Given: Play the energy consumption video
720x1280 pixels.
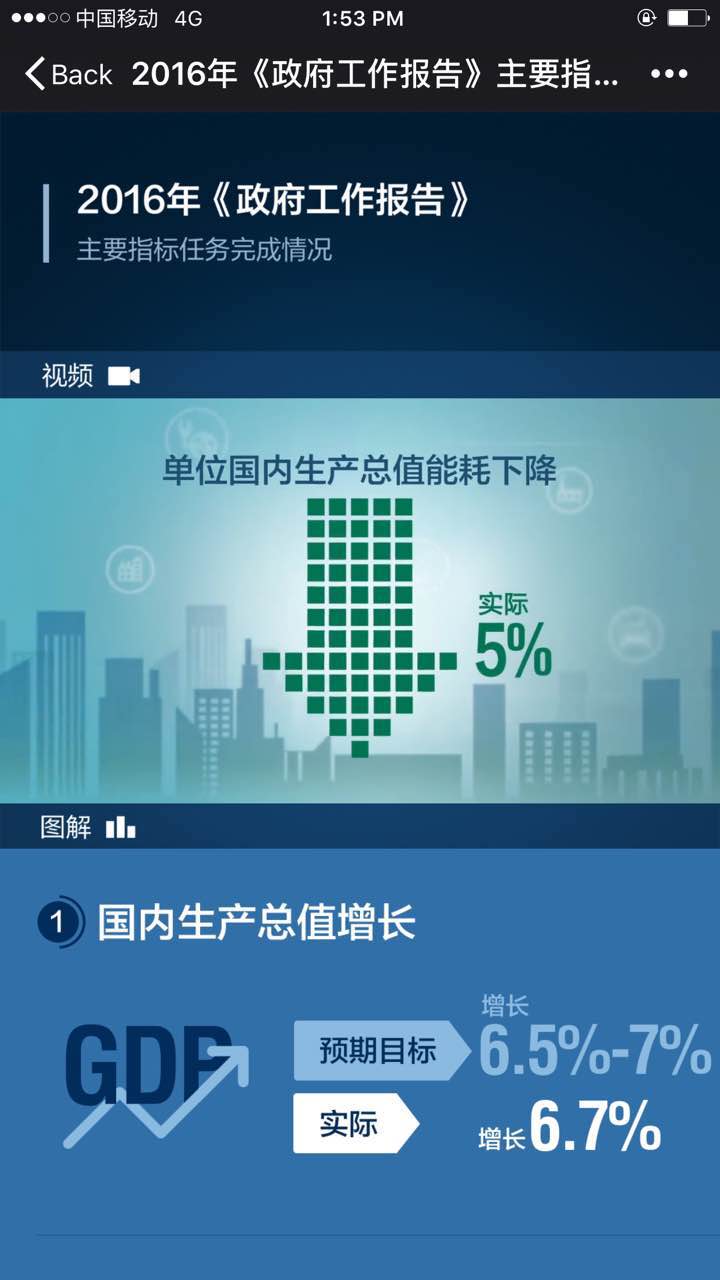Looking at the screenshot, I should (x=360, y=600).
